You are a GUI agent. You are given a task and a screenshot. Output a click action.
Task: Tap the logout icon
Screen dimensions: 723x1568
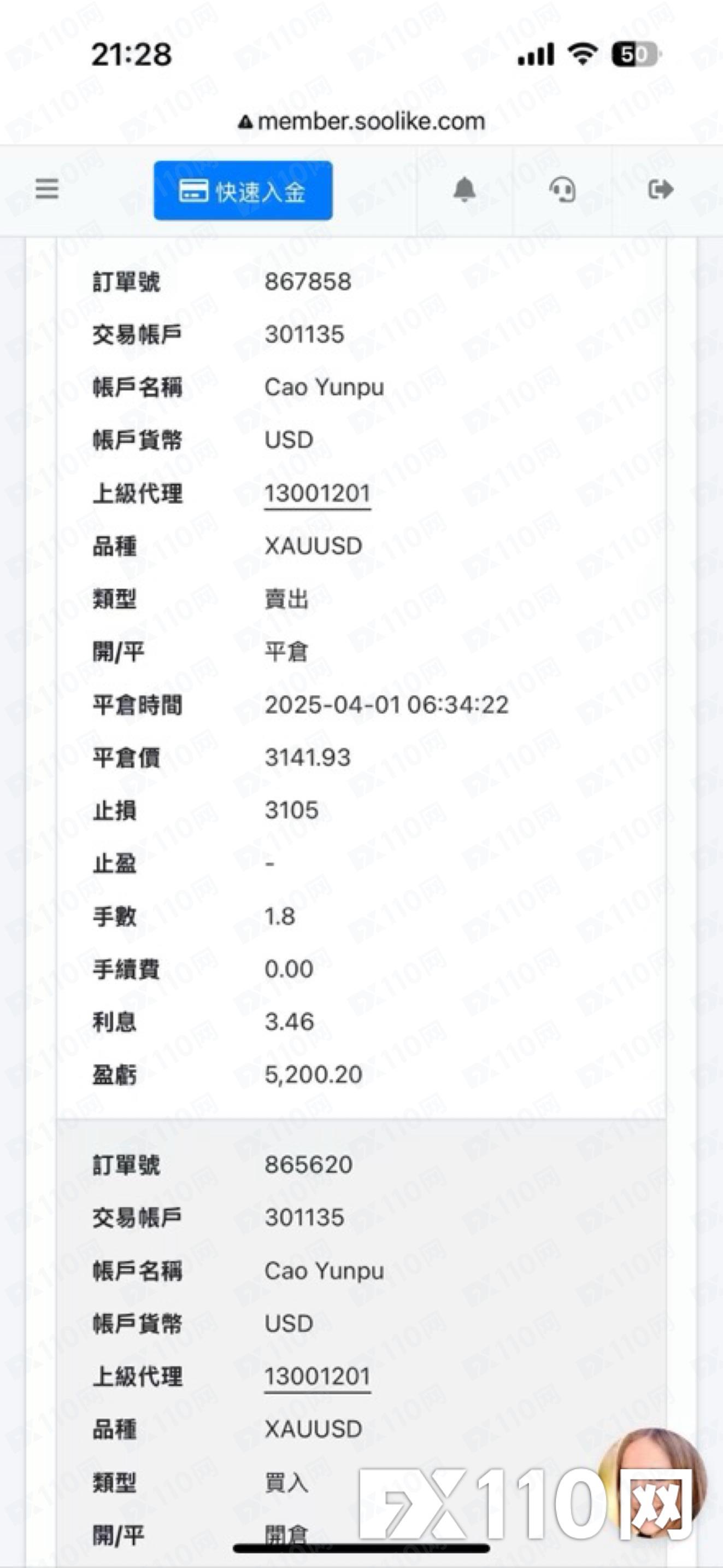point(660,189)
